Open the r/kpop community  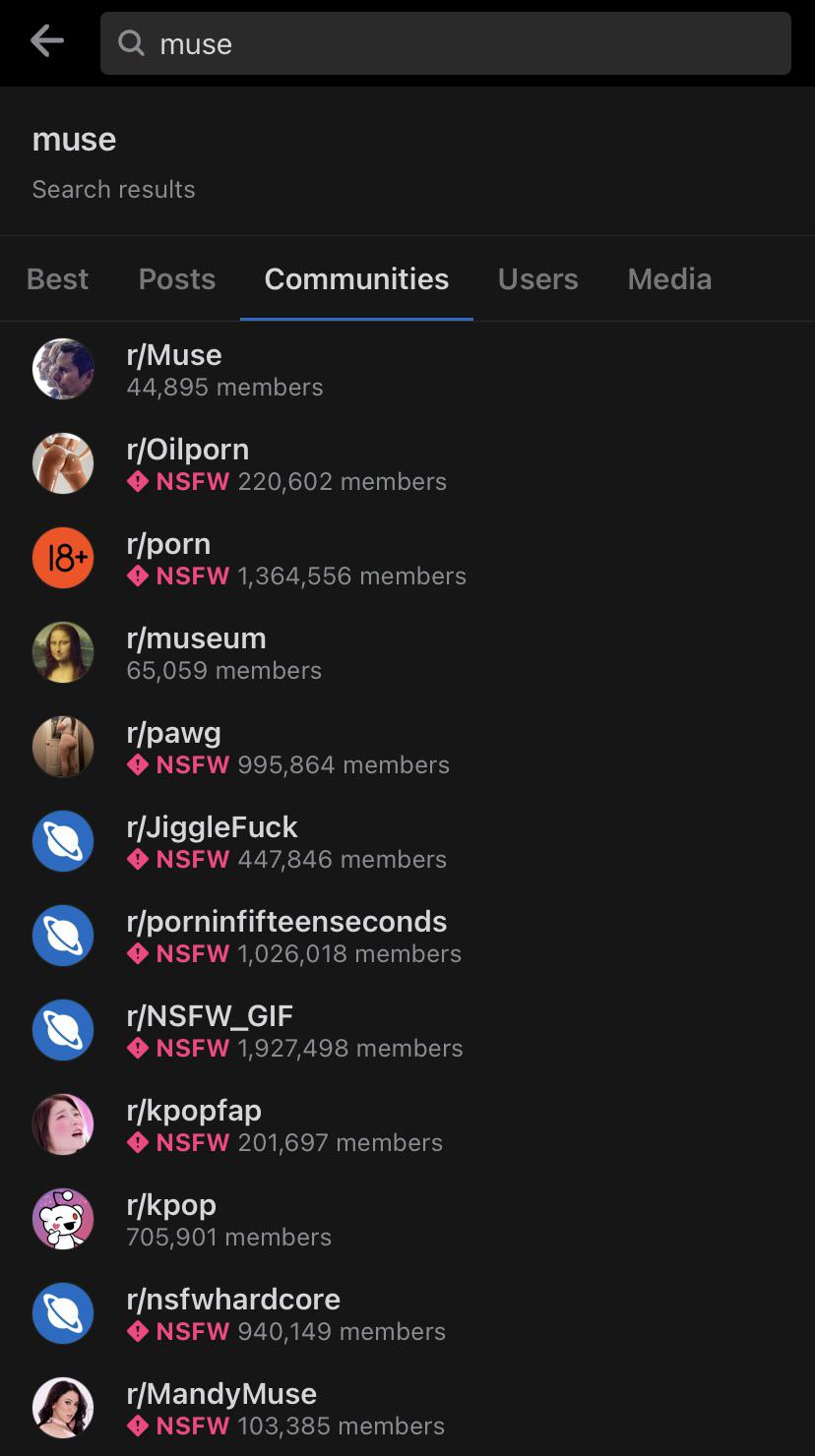click(407, 1219)
